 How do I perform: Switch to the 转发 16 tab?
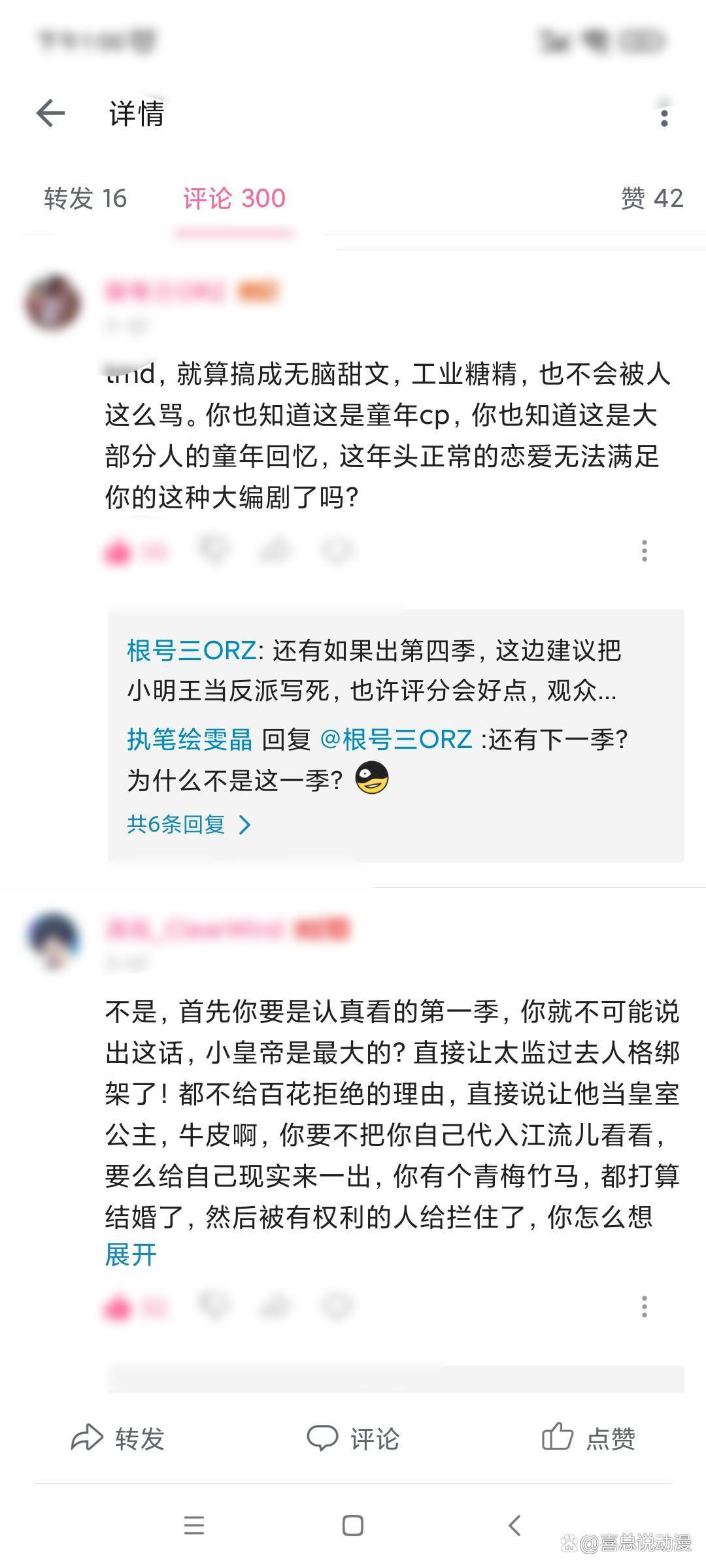[x=86, y=199]
